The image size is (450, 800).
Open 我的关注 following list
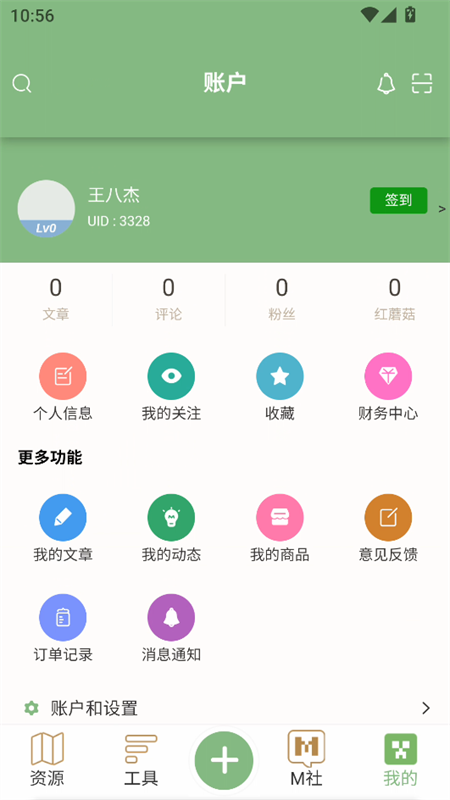coord(171,387)
